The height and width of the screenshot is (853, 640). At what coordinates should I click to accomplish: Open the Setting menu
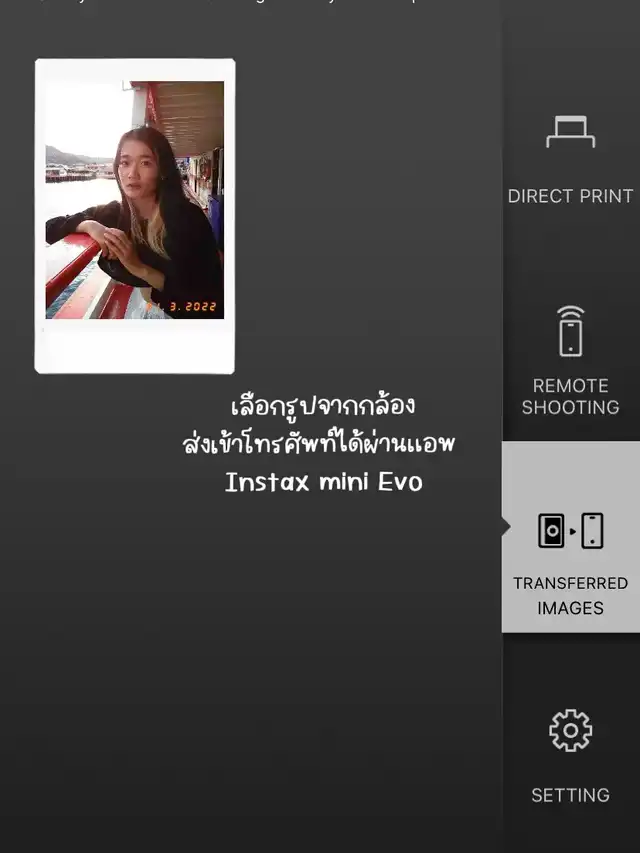pos(570,754)
